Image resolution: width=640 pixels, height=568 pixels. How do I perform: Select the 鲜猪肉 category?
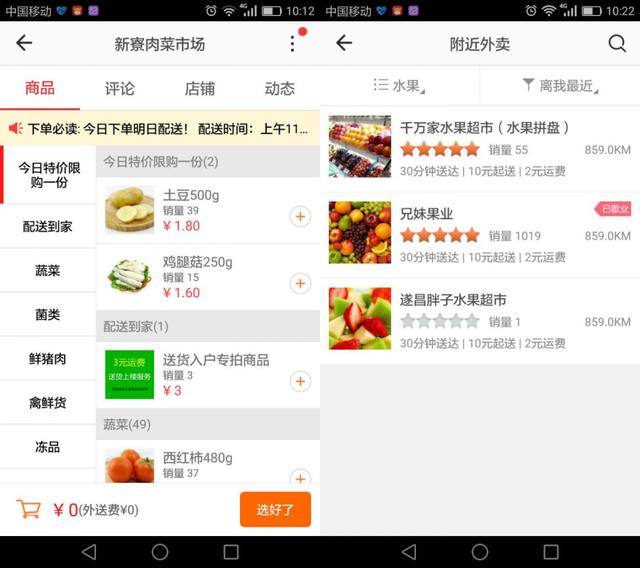point(47,358)
